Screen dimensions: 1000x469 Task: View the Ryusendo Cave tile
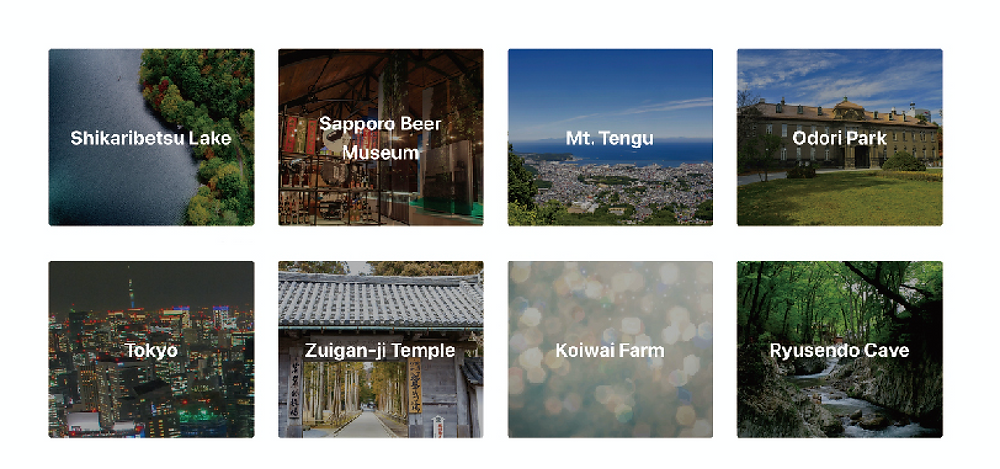[839, 350]
